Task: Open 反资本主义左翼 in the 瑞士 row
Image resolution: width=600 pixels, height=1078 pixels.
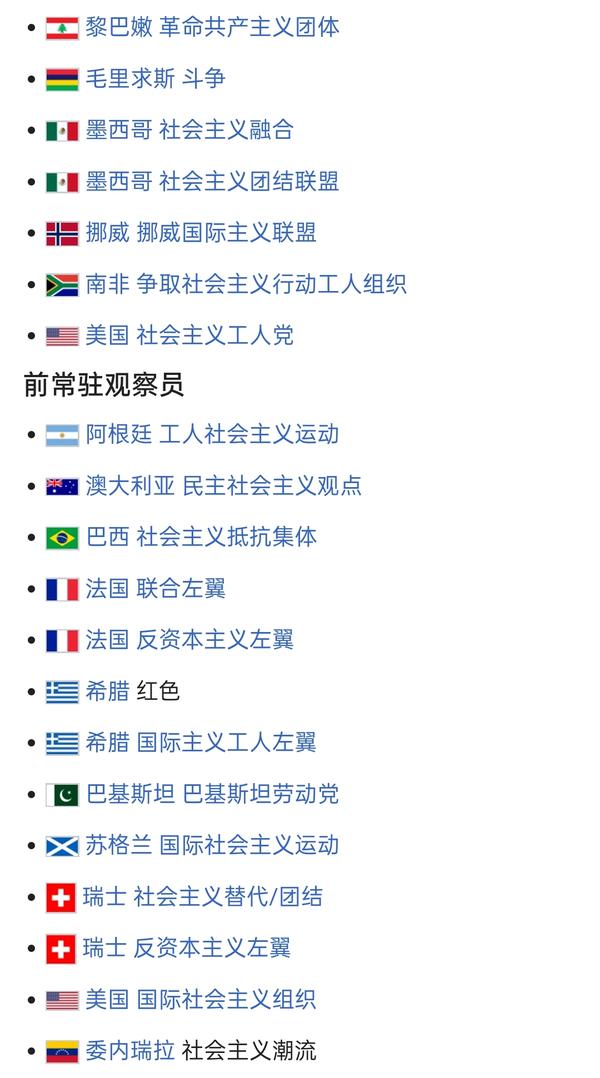Action: tap(212, 948)
